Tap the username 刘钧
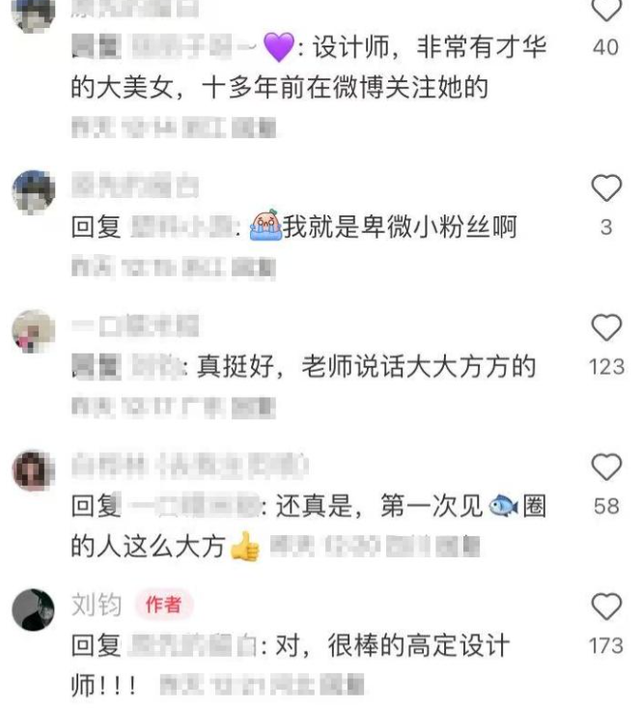This screenshot has width=640, height=708. pyautogui.click(x=97, y=605)
